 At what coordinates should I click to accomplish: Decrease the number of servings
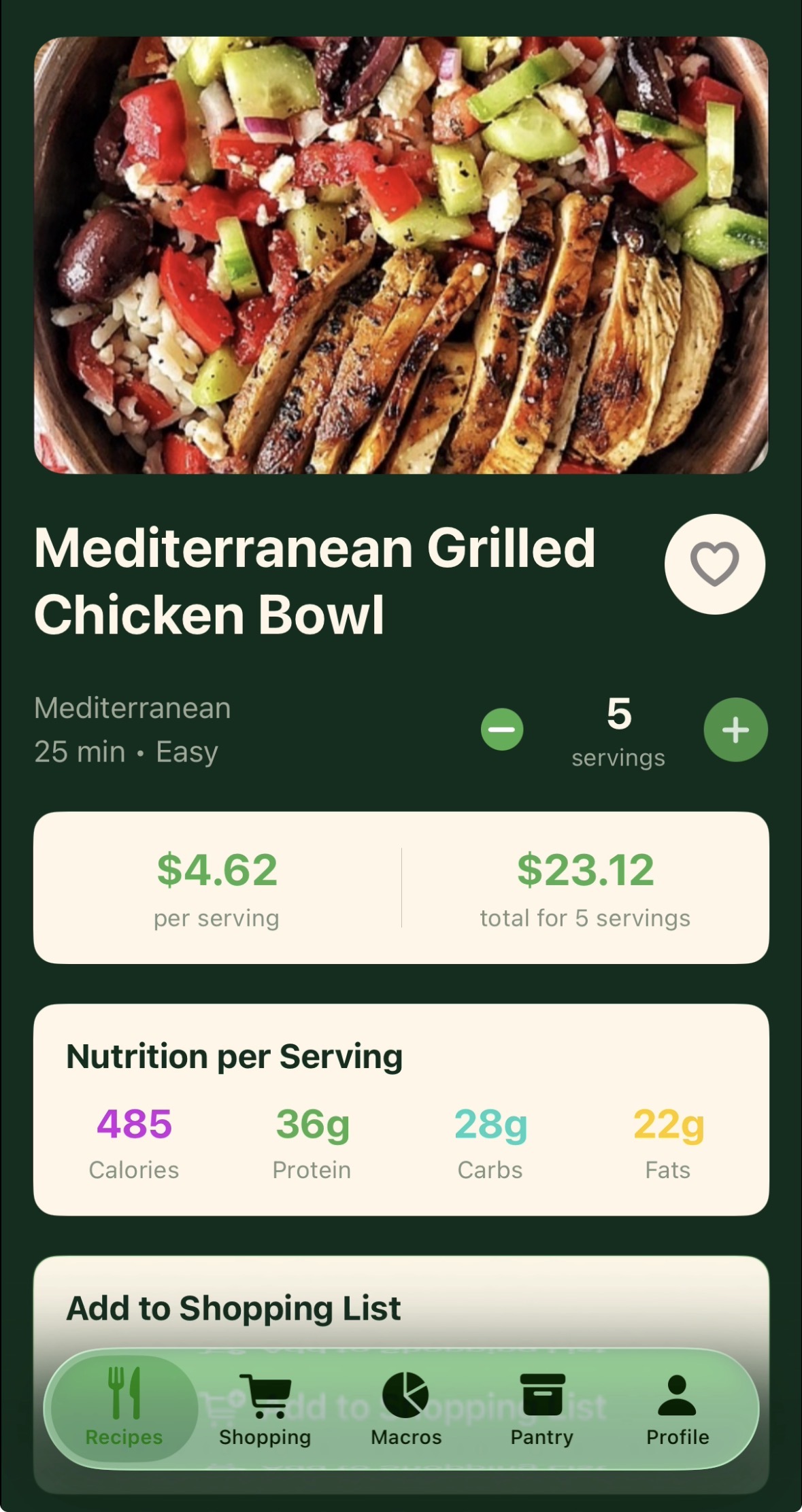(502, 729)
